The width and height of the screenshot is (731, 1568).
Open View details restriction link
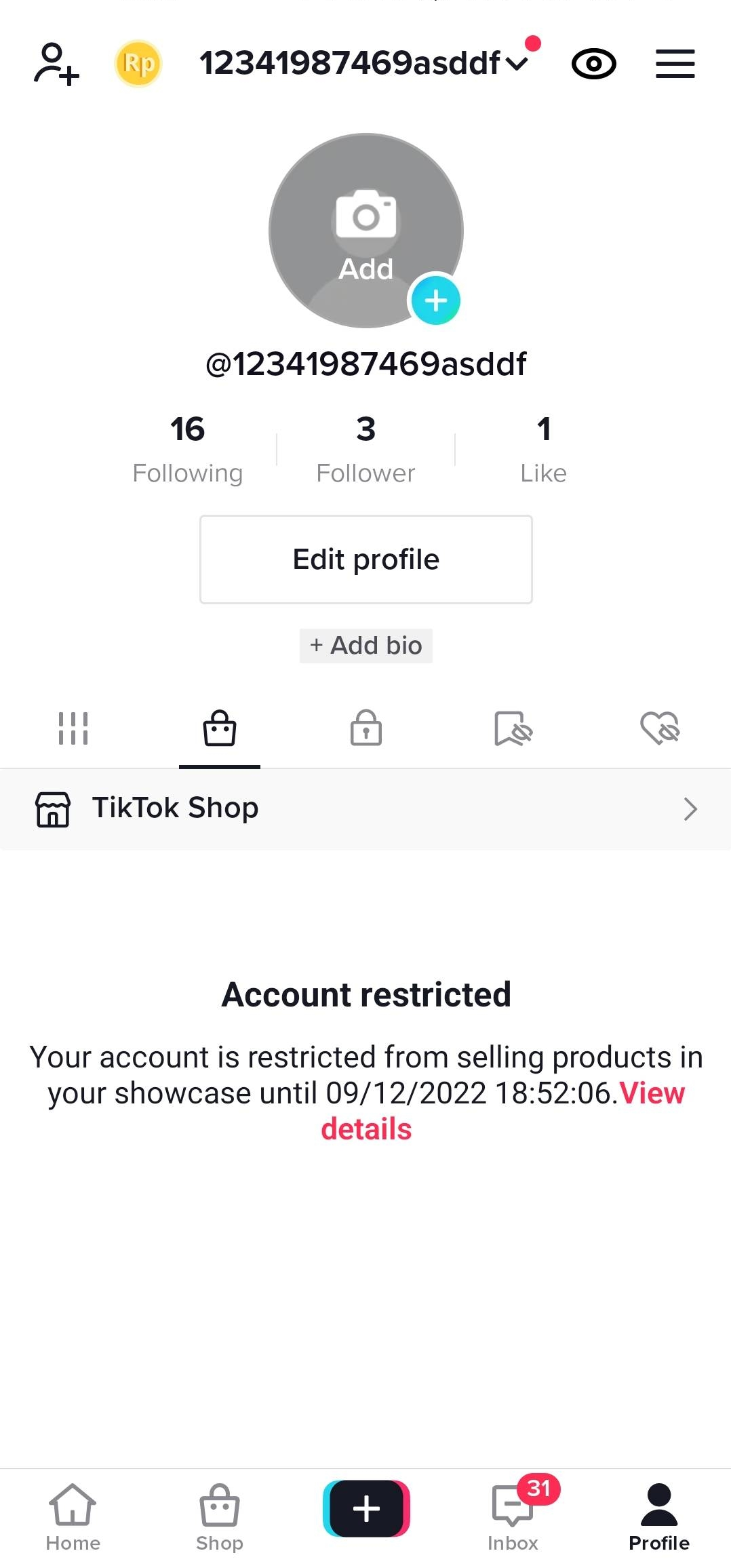(x=366, y=1129)
